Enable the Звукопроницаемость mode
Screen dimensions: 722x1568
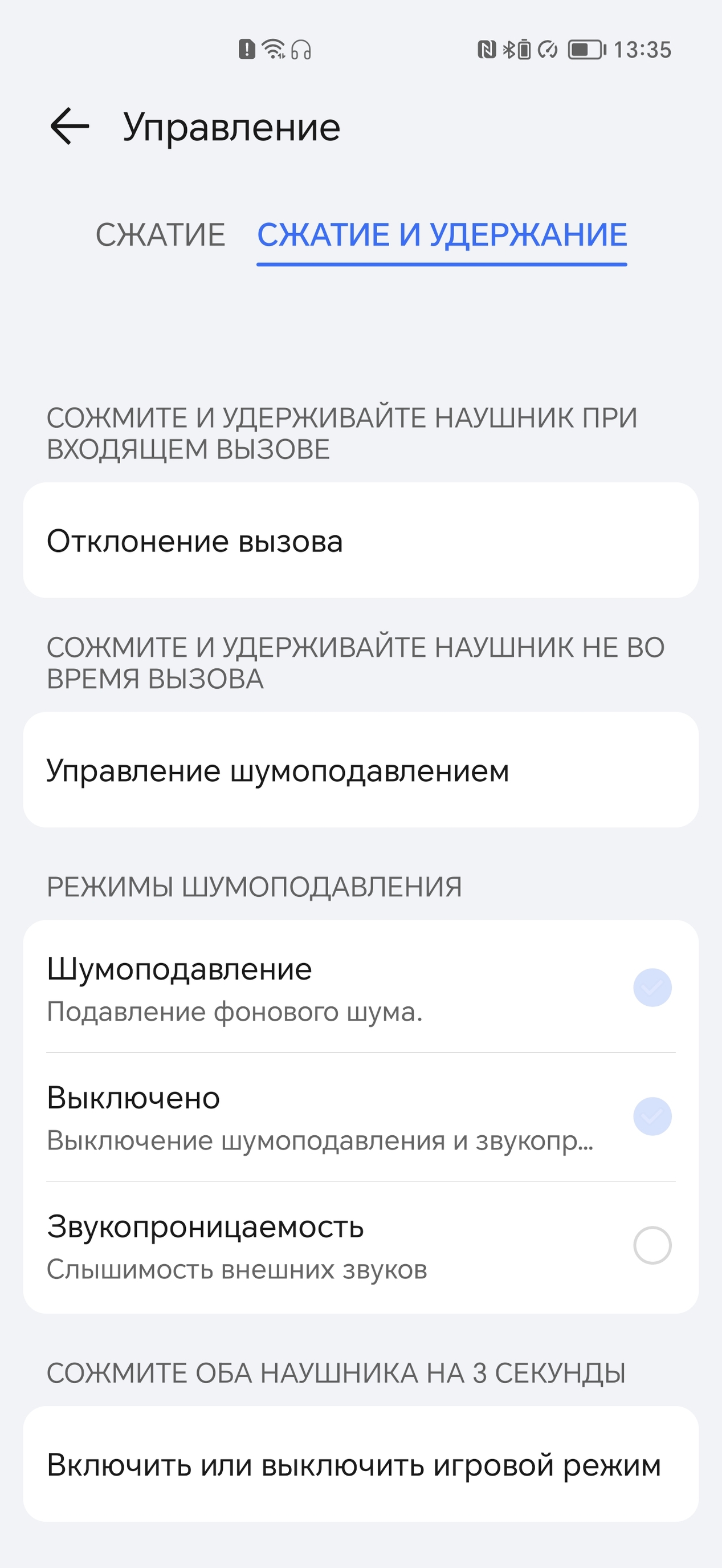point(652,1245)
